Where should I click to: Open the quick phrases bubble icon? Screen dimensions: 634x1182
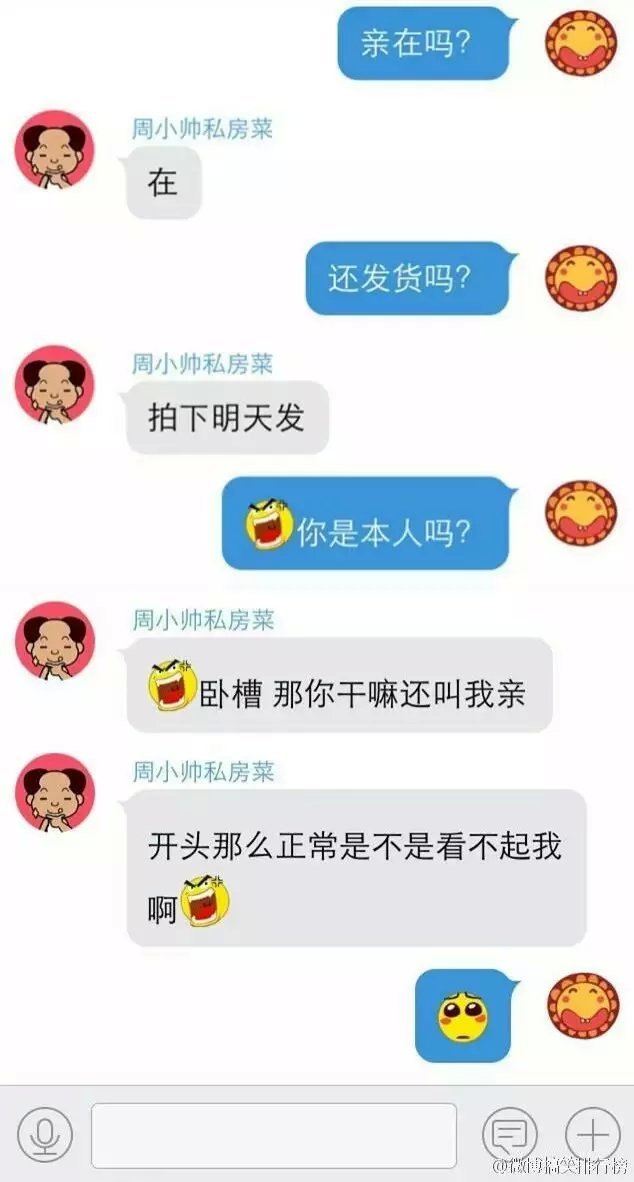pyautogui.click(x=510, y=1134)
